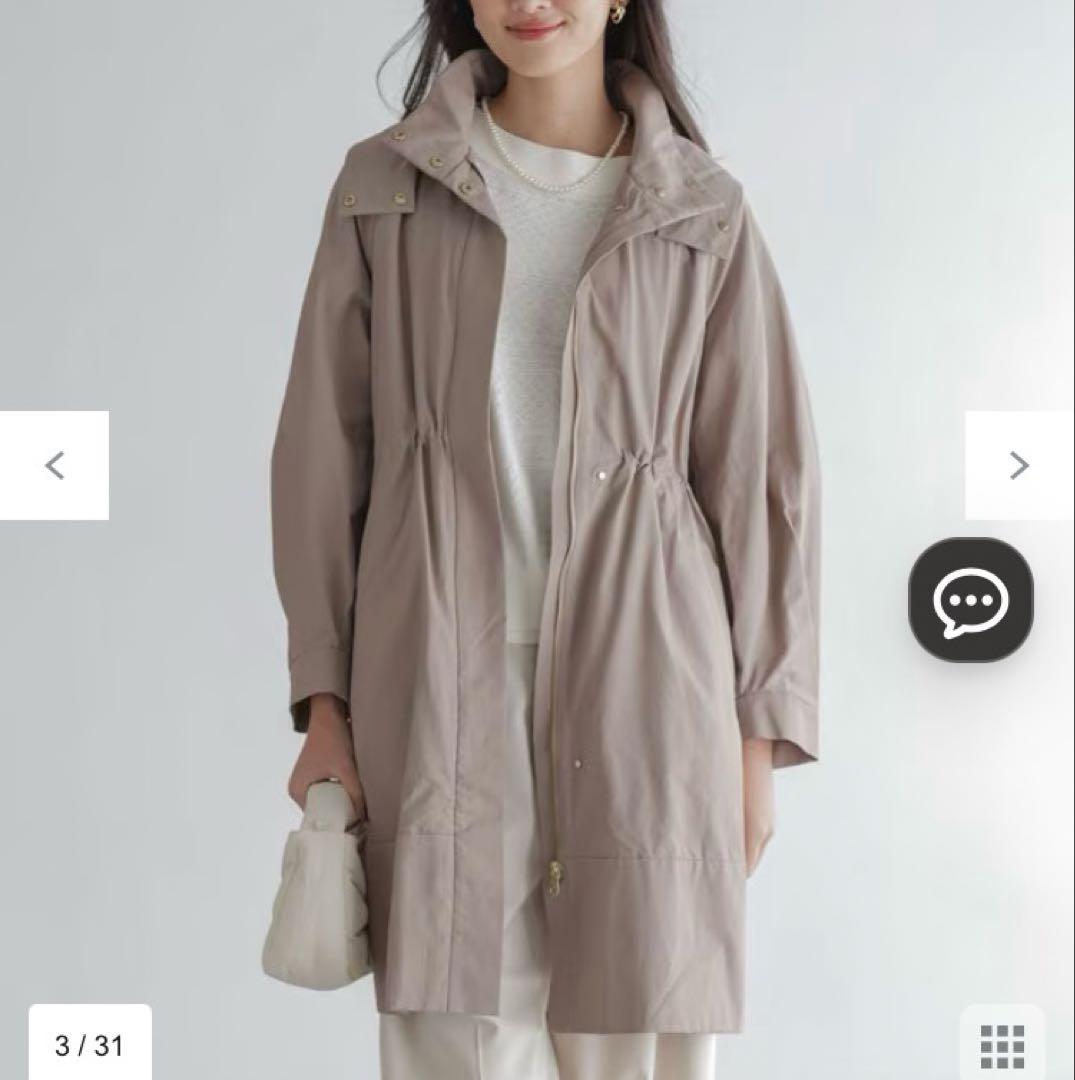Open the photo grid view

[1002, 1046]
